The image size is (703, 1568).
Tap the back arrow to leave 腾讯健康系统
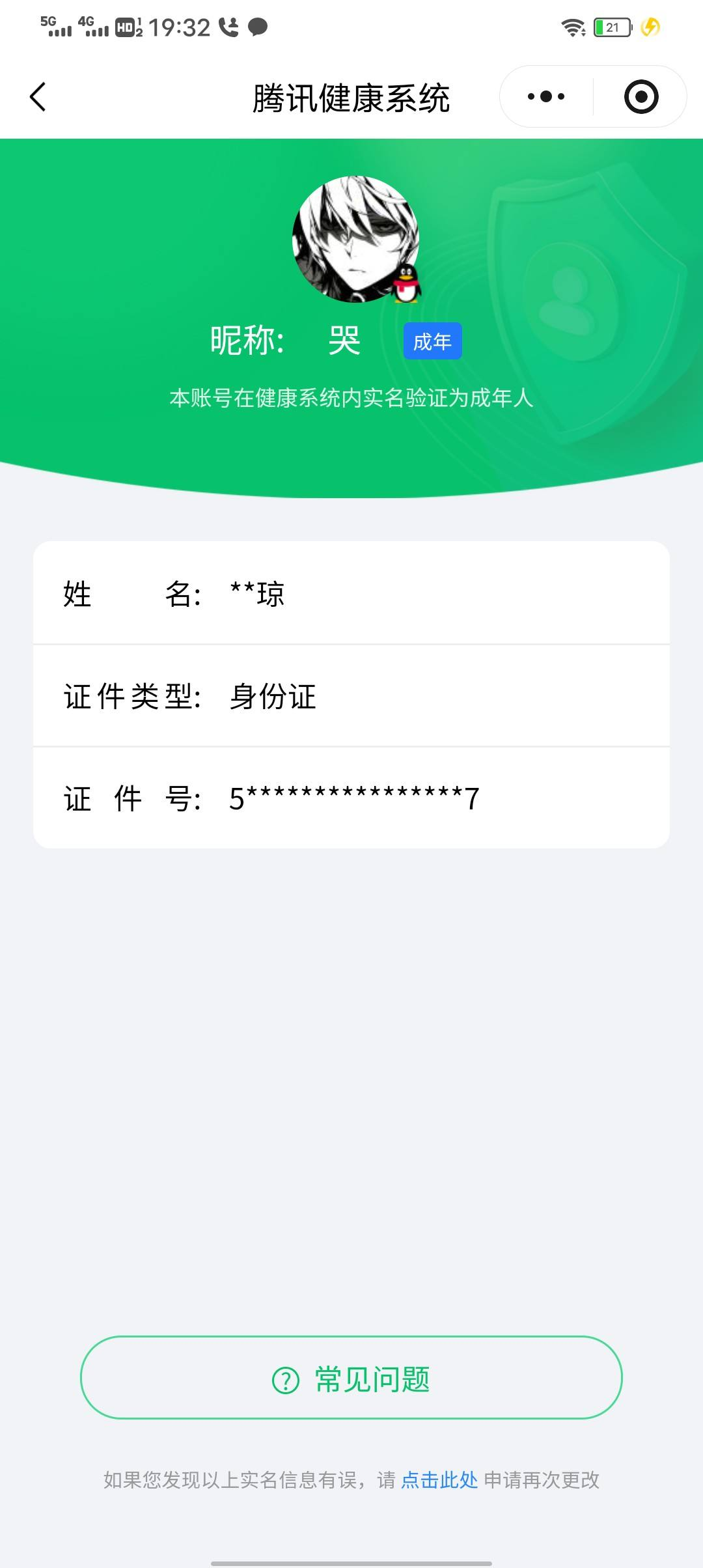click(38, 96)
